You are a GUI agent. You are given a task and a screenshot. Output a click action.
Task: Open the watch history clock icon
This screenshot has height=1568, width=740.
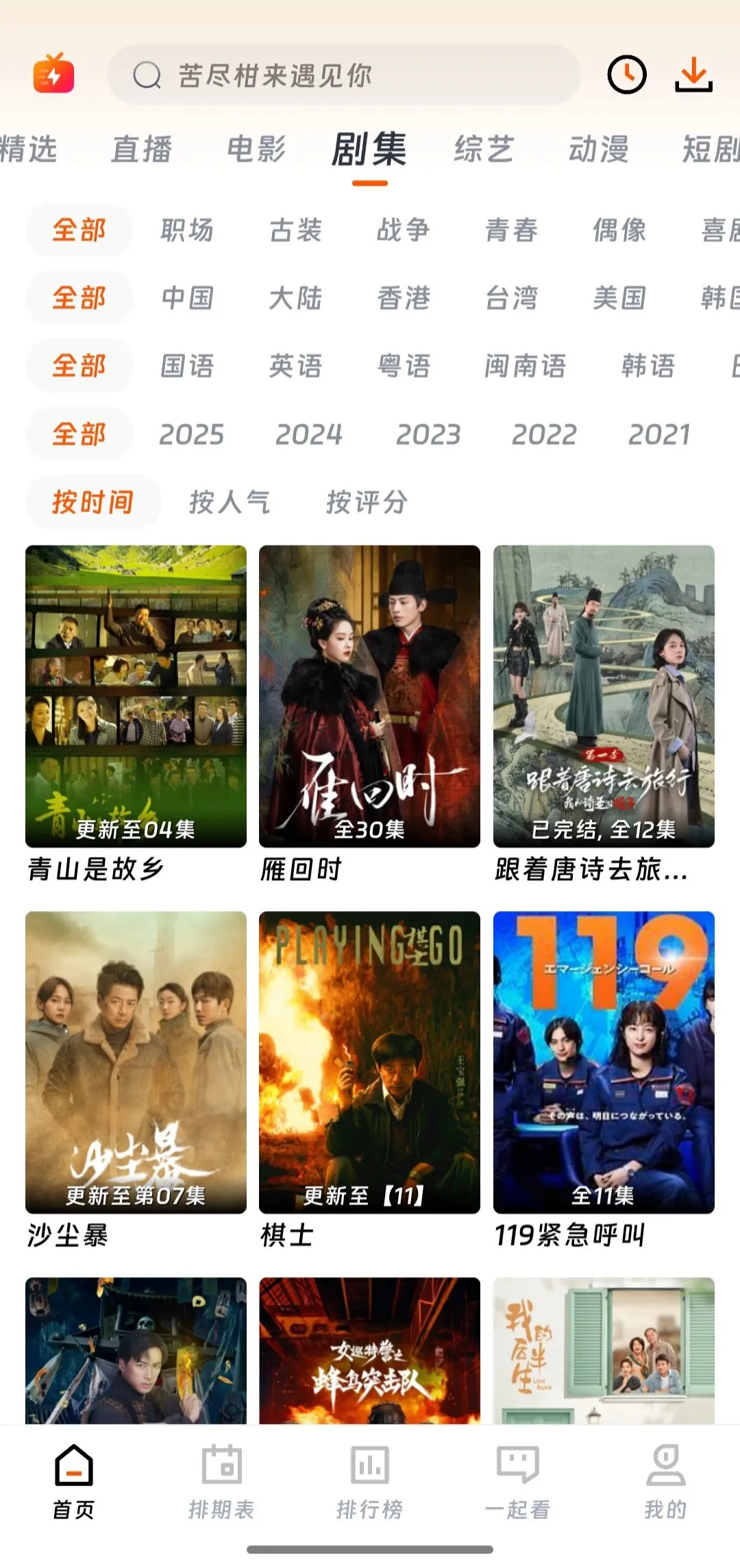[626, 75]
